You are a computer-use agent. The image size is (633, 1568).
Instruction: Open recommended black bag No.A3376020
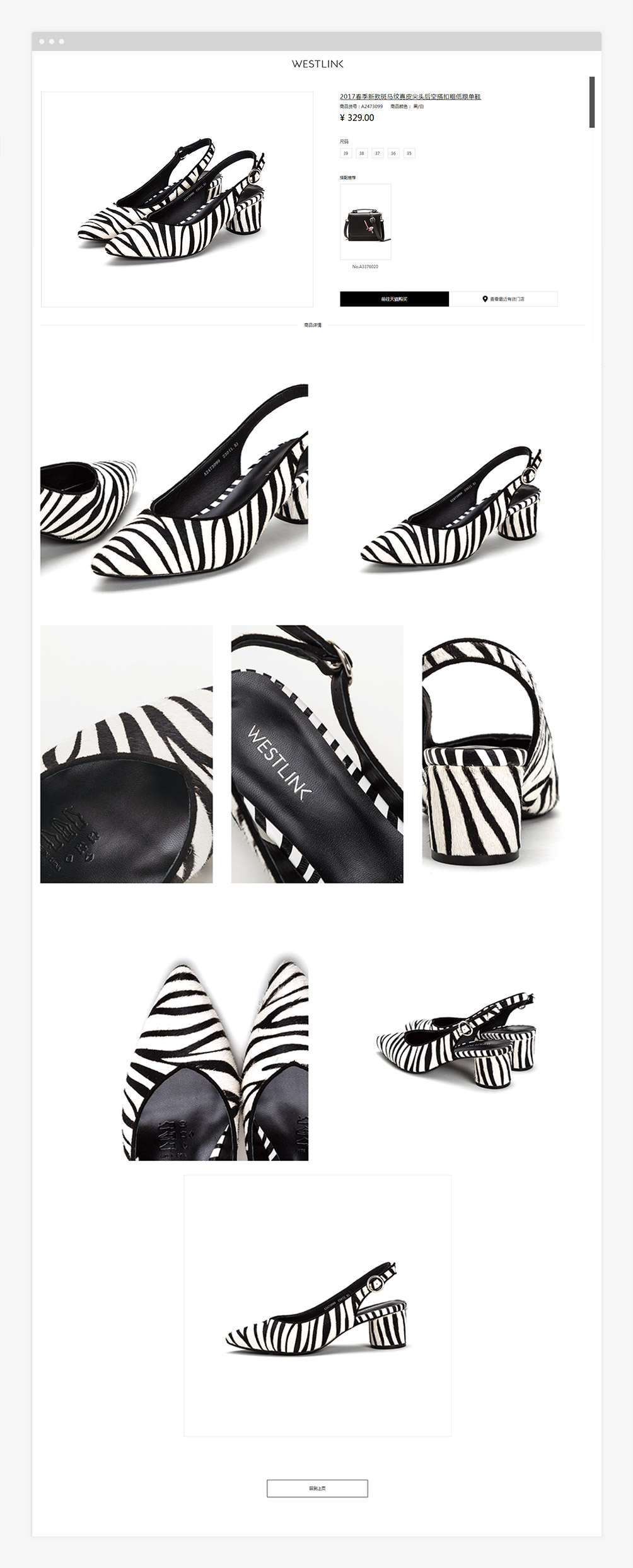[366, 222]
